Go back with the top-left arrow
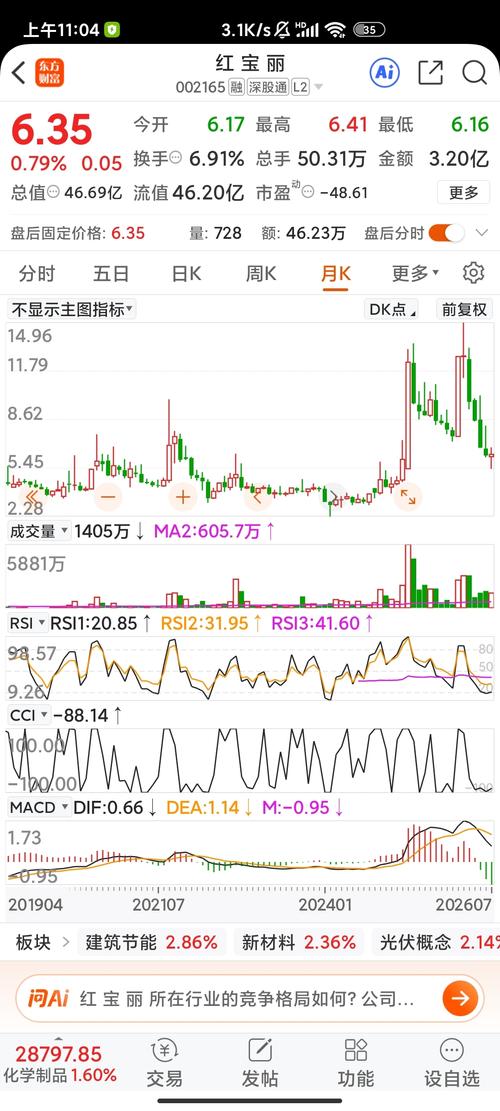This screenshot has width=500, height=1111. tap(19, 72)
